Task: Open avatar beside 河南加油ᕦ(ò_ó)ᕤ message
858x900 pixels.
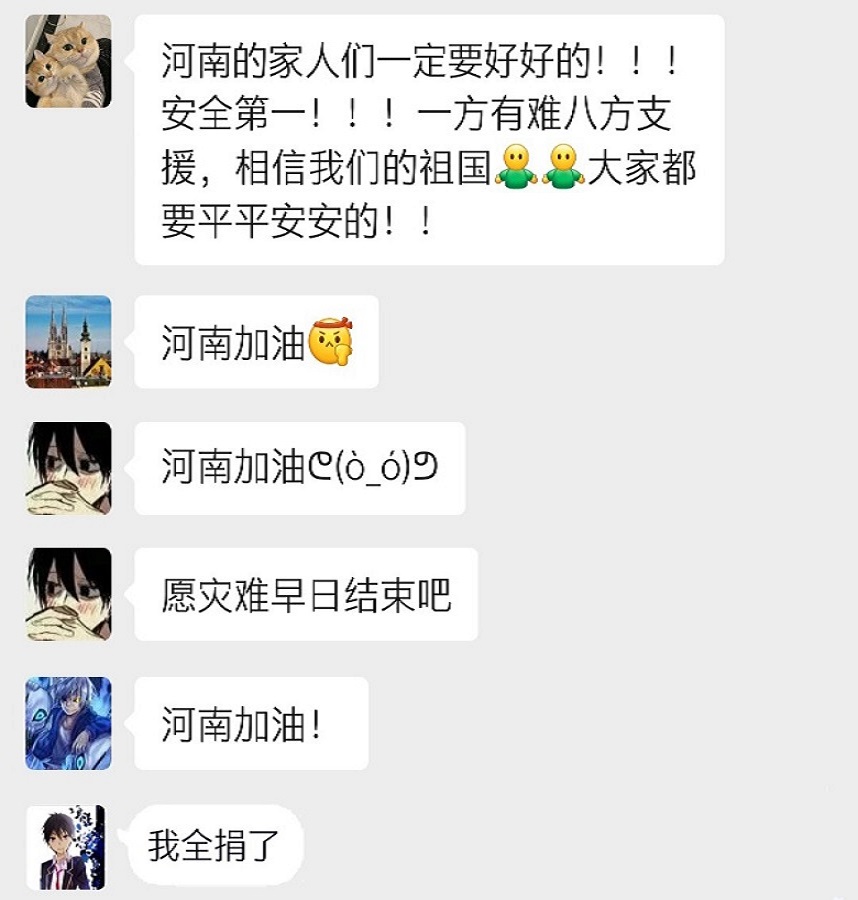Action: [68, 468]
